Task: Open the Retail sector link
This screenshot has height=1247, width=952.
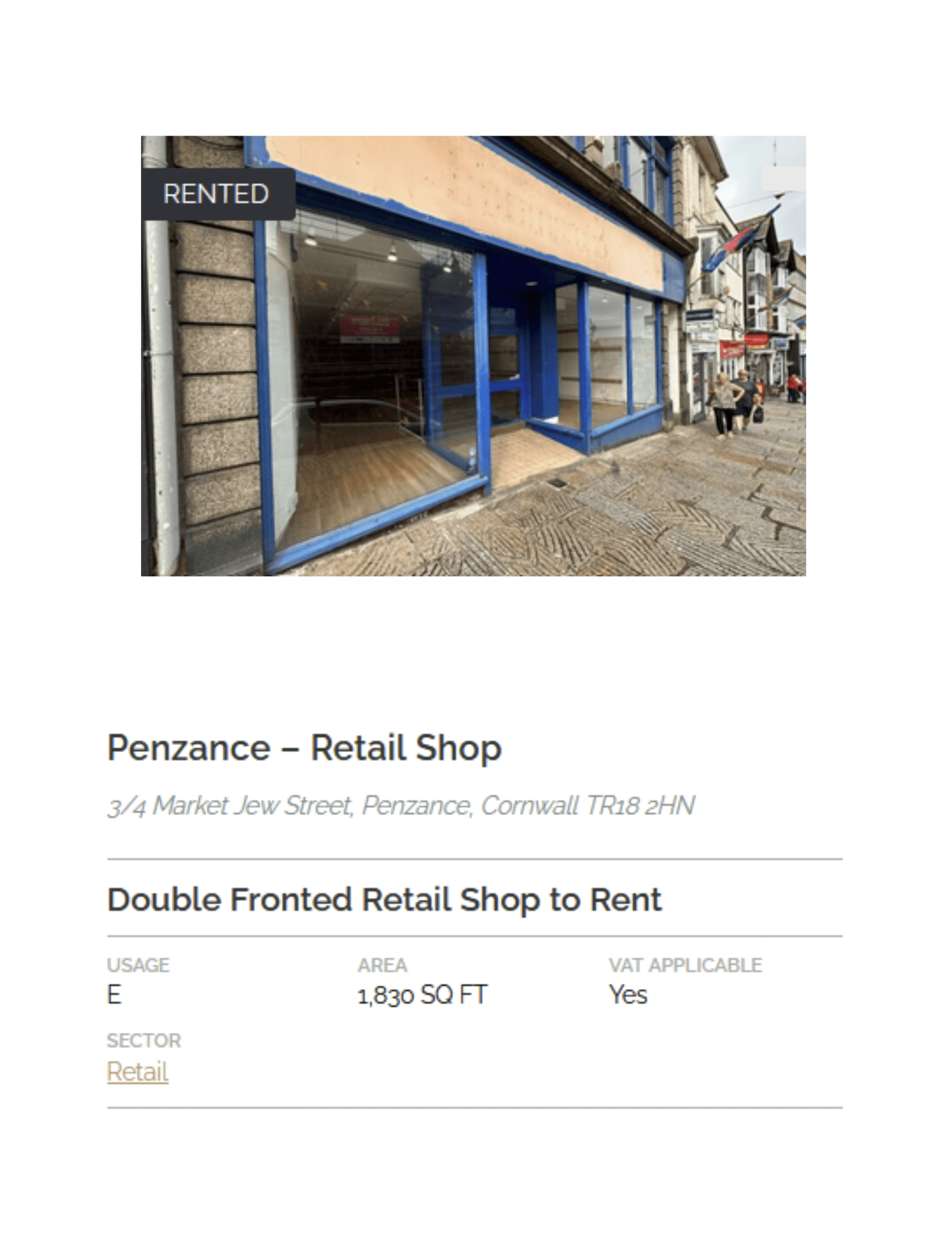Action: (137, 1071)
